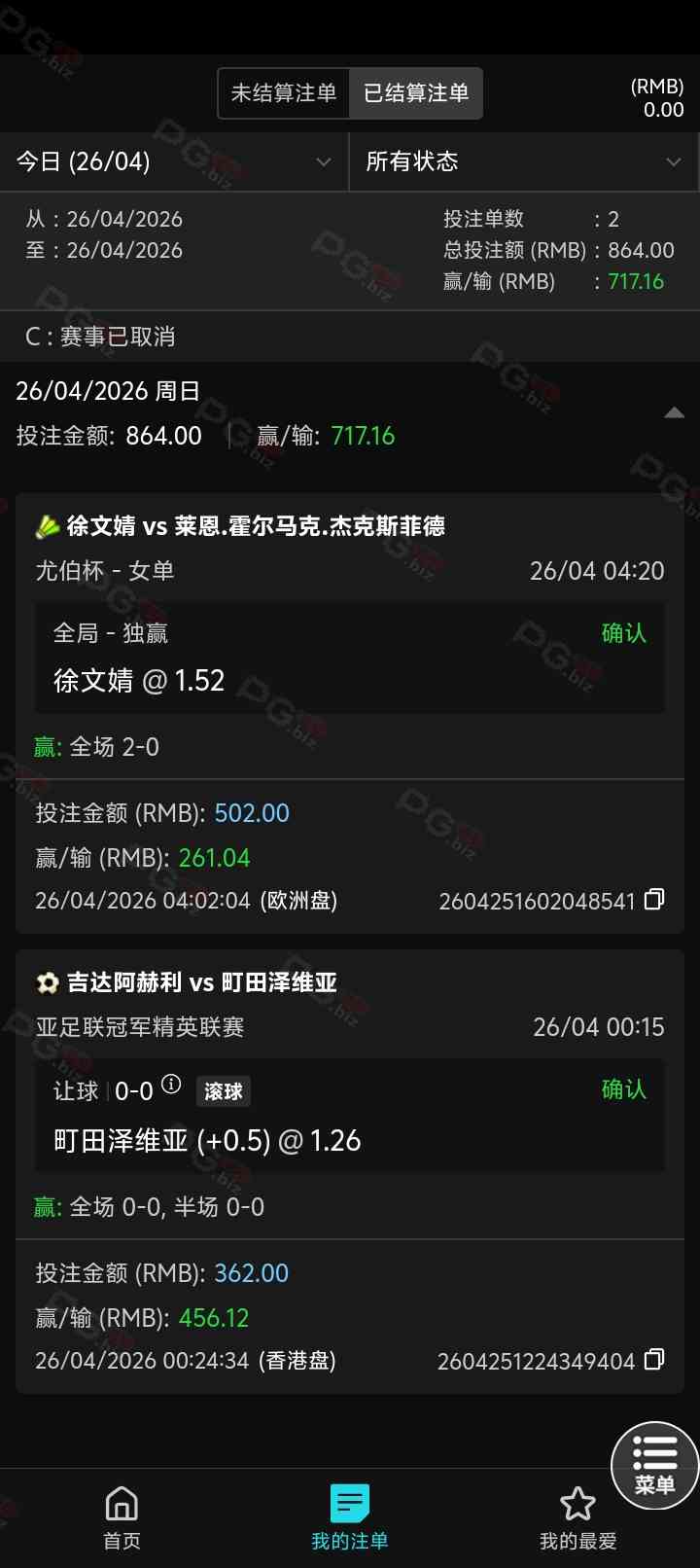
Task: Switch to the 未结算注单 tab
Action: point(283,93)
